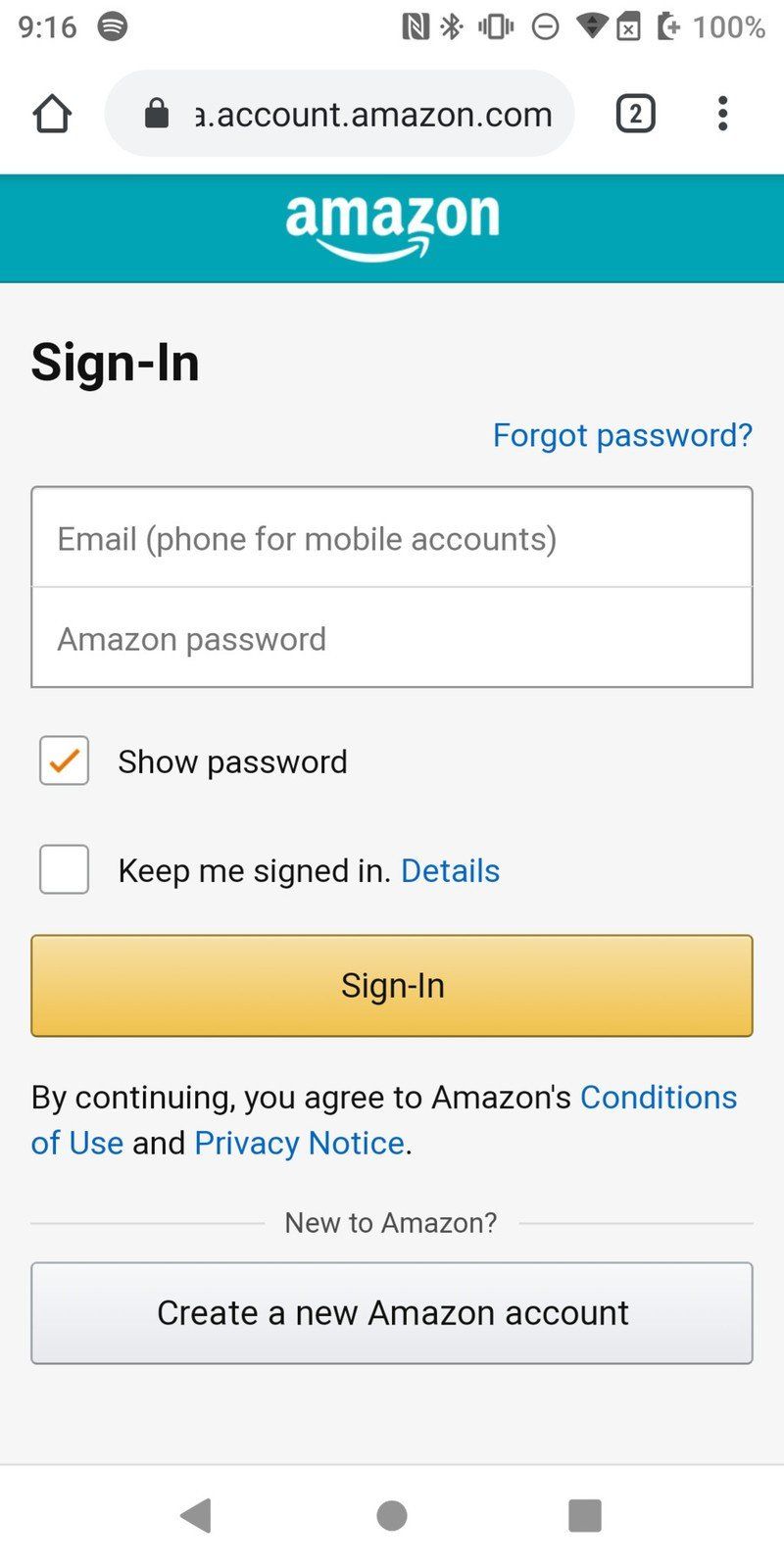Tap the address bar showing account.amazon.com
The image size is (784, 1568).
pyautogui.click(x=372, y=113)
